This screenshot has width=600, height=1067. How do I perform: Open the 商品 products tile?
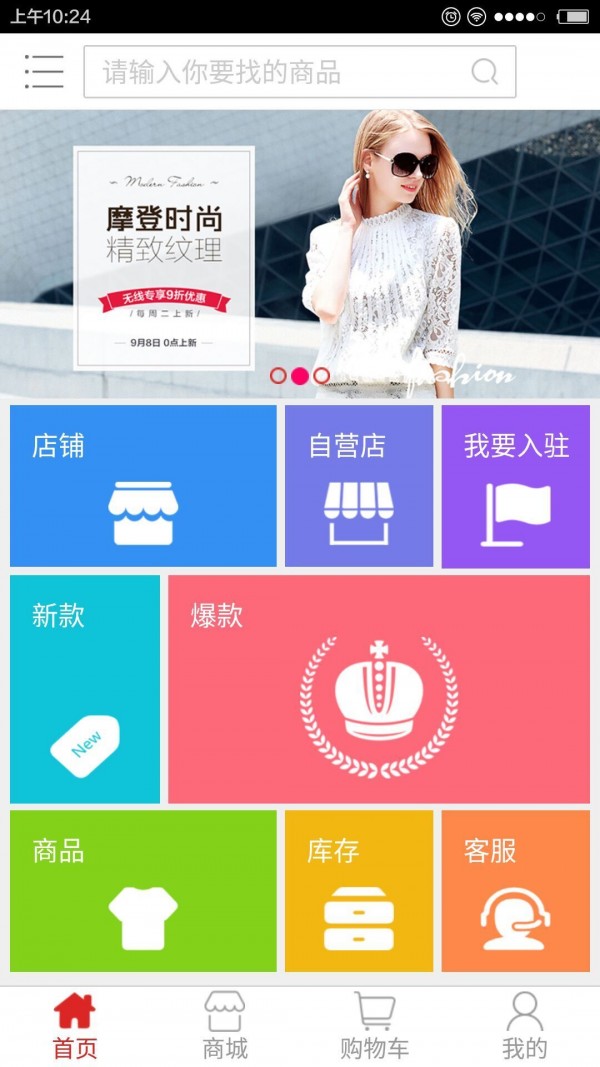[x=143, y=891]
